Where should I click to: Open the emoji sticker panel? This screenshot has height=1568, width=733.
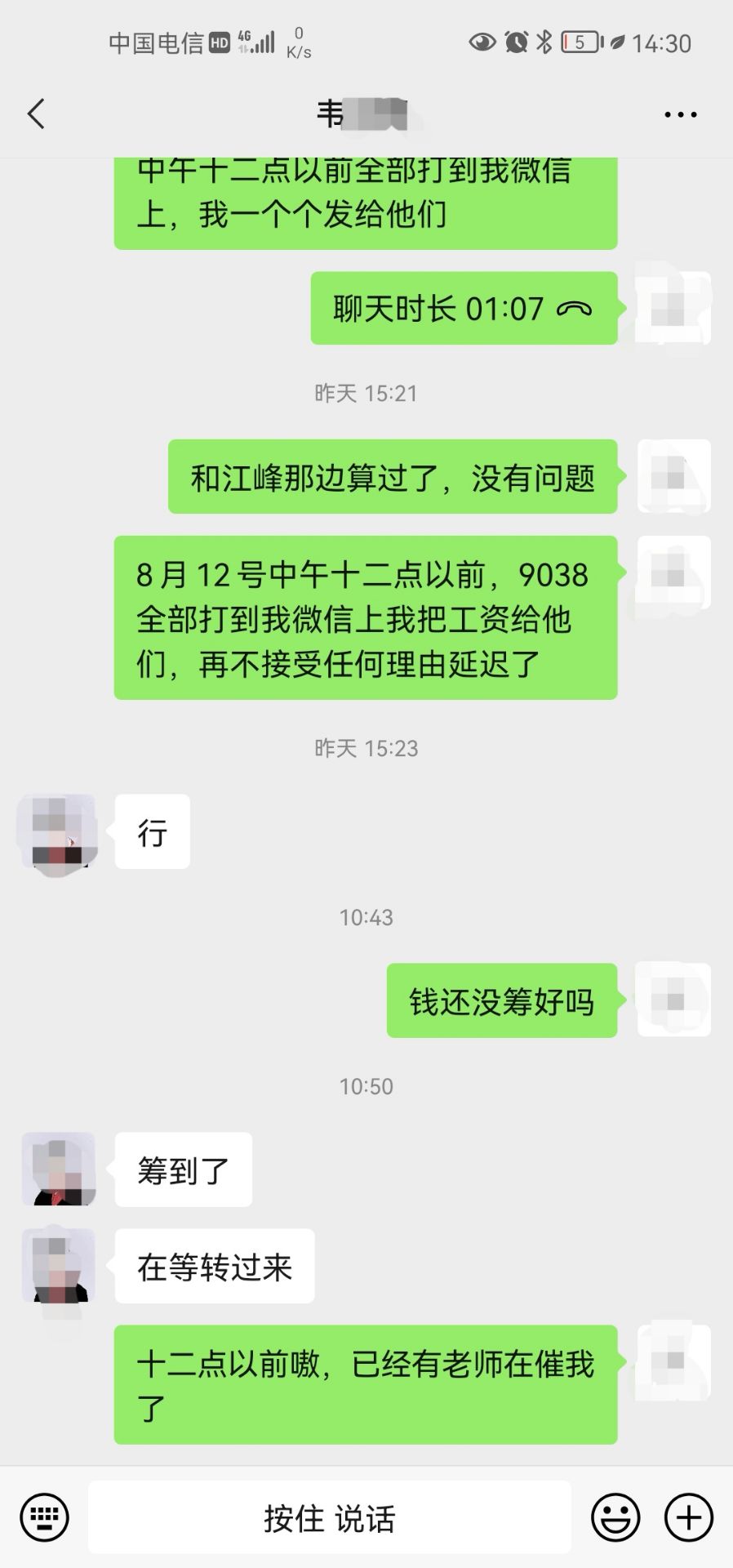tap(615, 1517)
